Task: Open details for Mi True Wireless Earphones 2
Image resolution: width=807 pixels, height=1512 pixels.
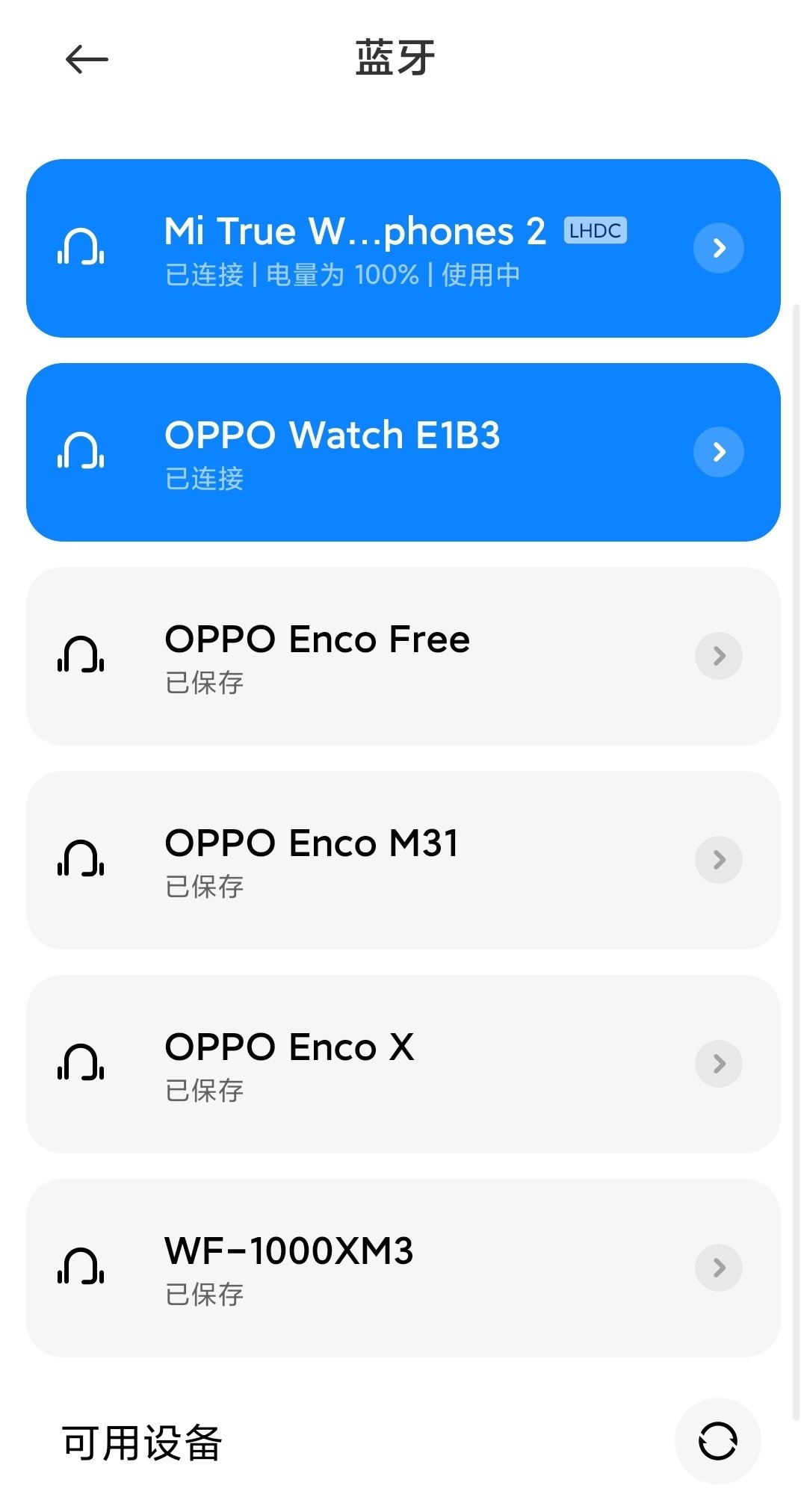Action: (x=718, y=248)
